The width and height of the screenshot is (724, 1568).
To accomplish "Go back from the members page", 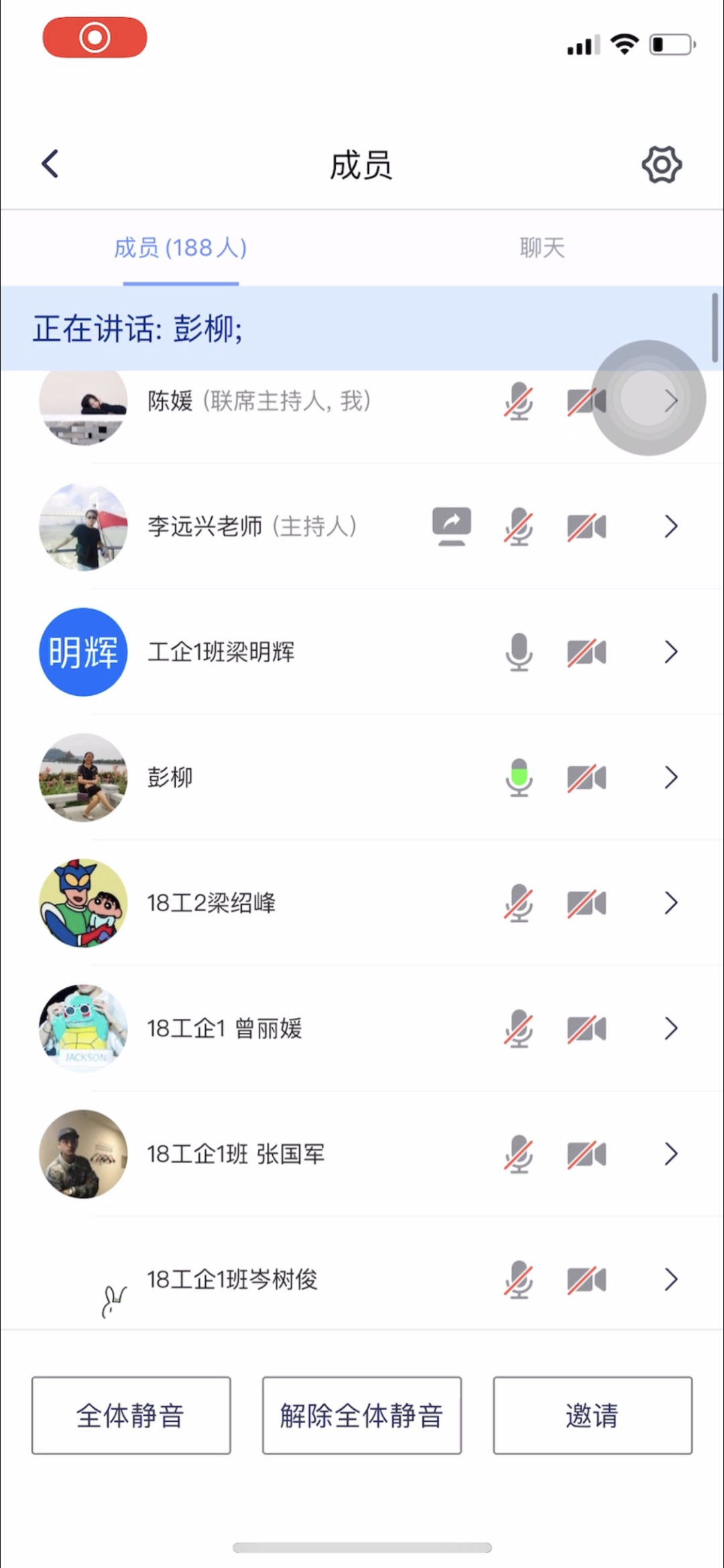I will (50, 164).
